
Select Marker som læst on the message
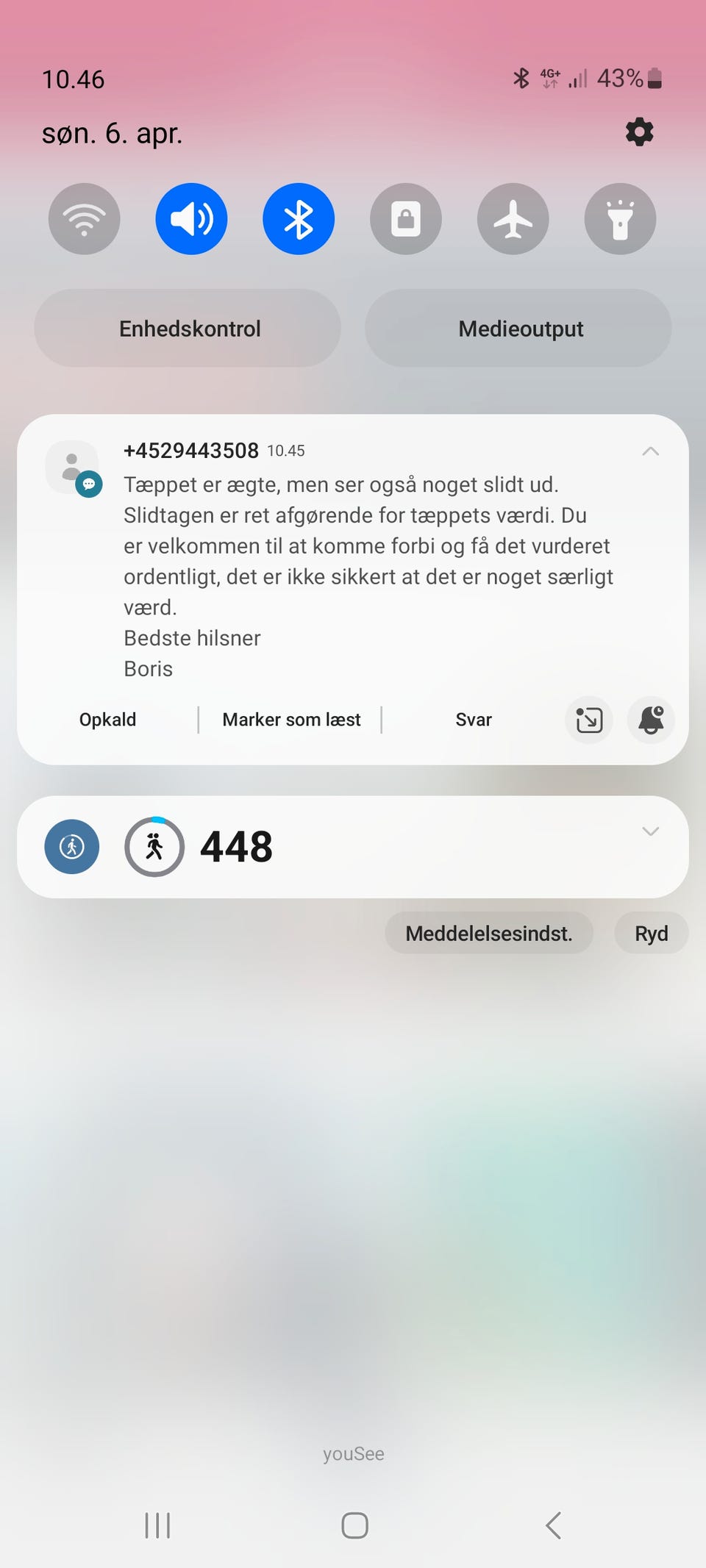pyautogui.click(x=291, y=720)
